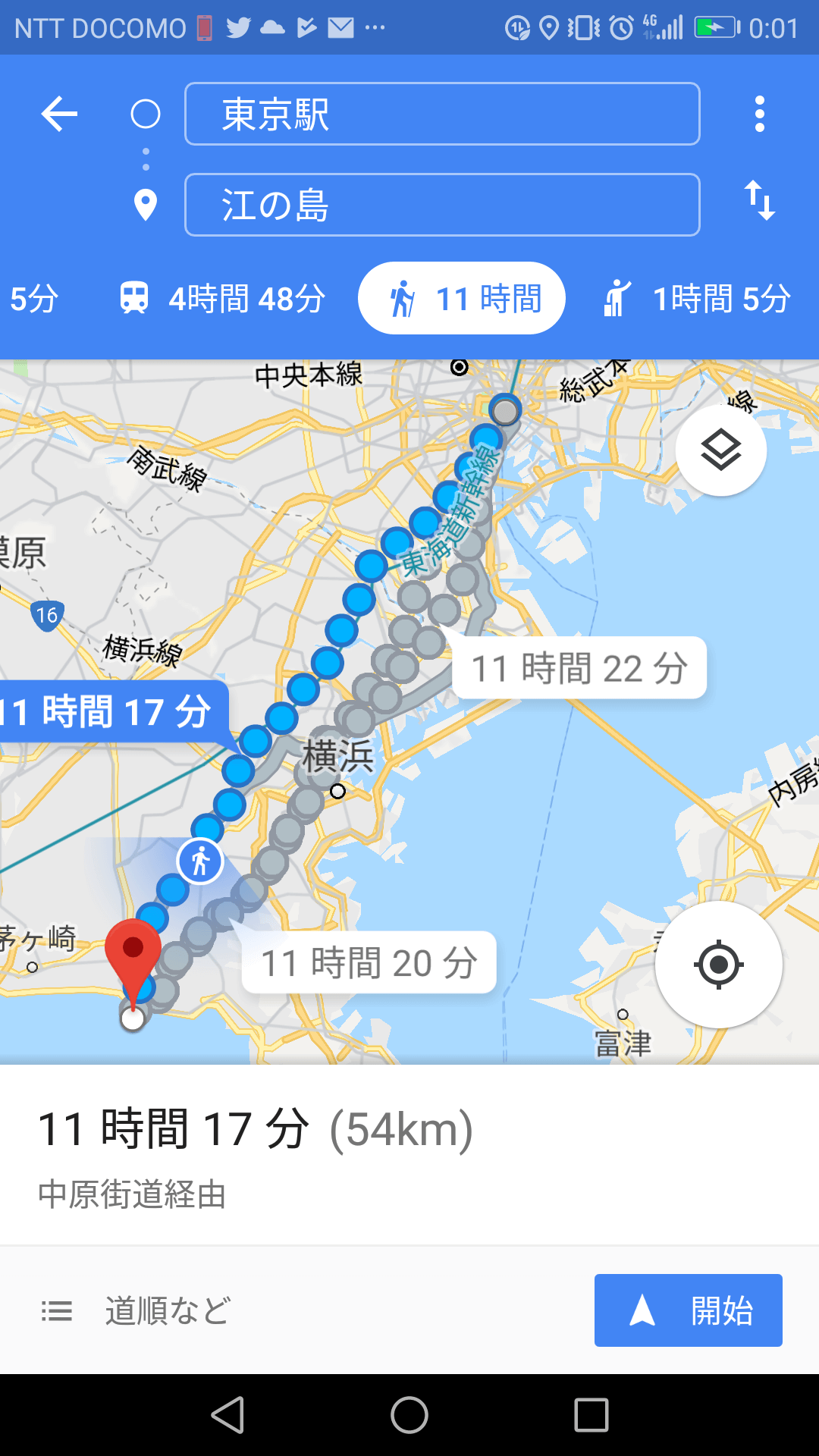Screen dimensions: 819x1456
Task: Edit the destination 江の島
Action: 442,205
